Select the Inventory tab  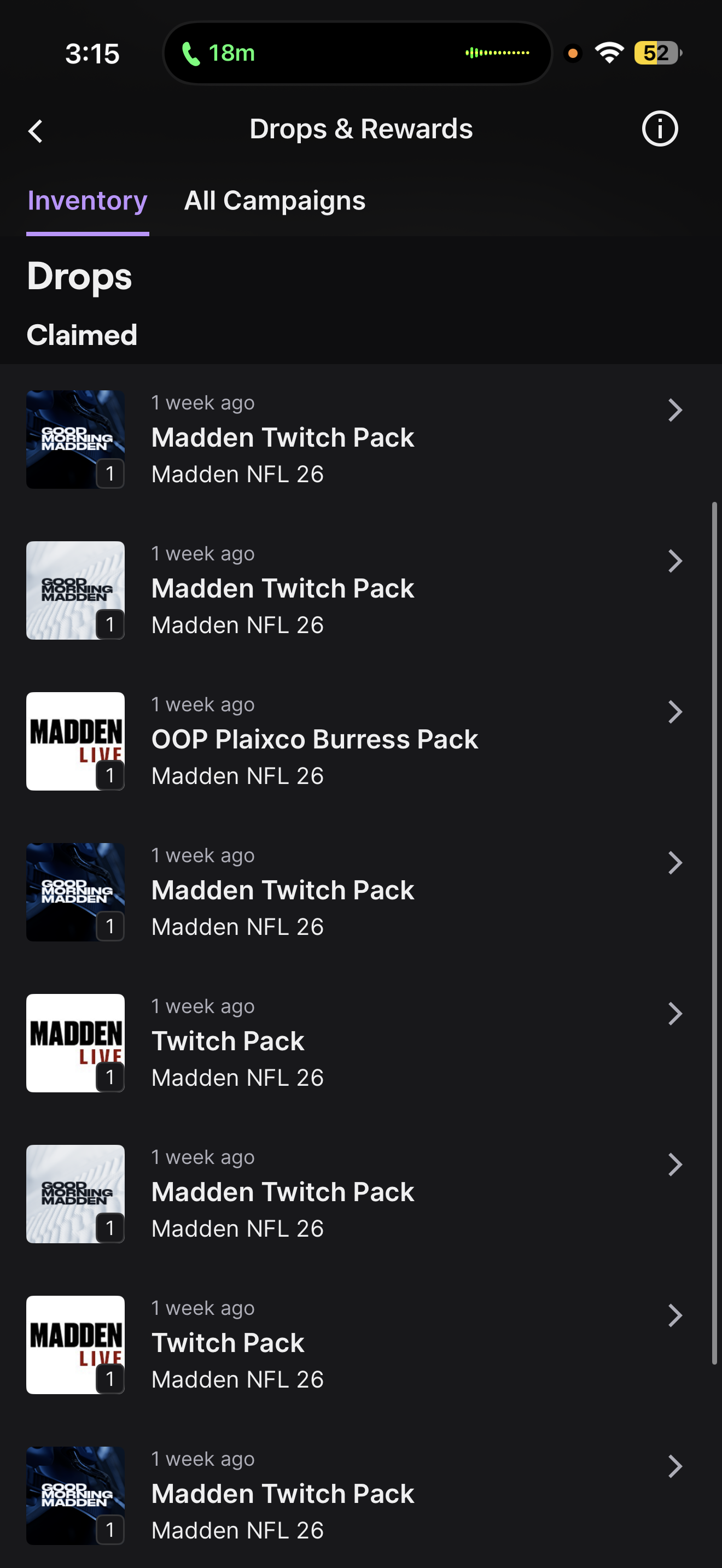88,201
